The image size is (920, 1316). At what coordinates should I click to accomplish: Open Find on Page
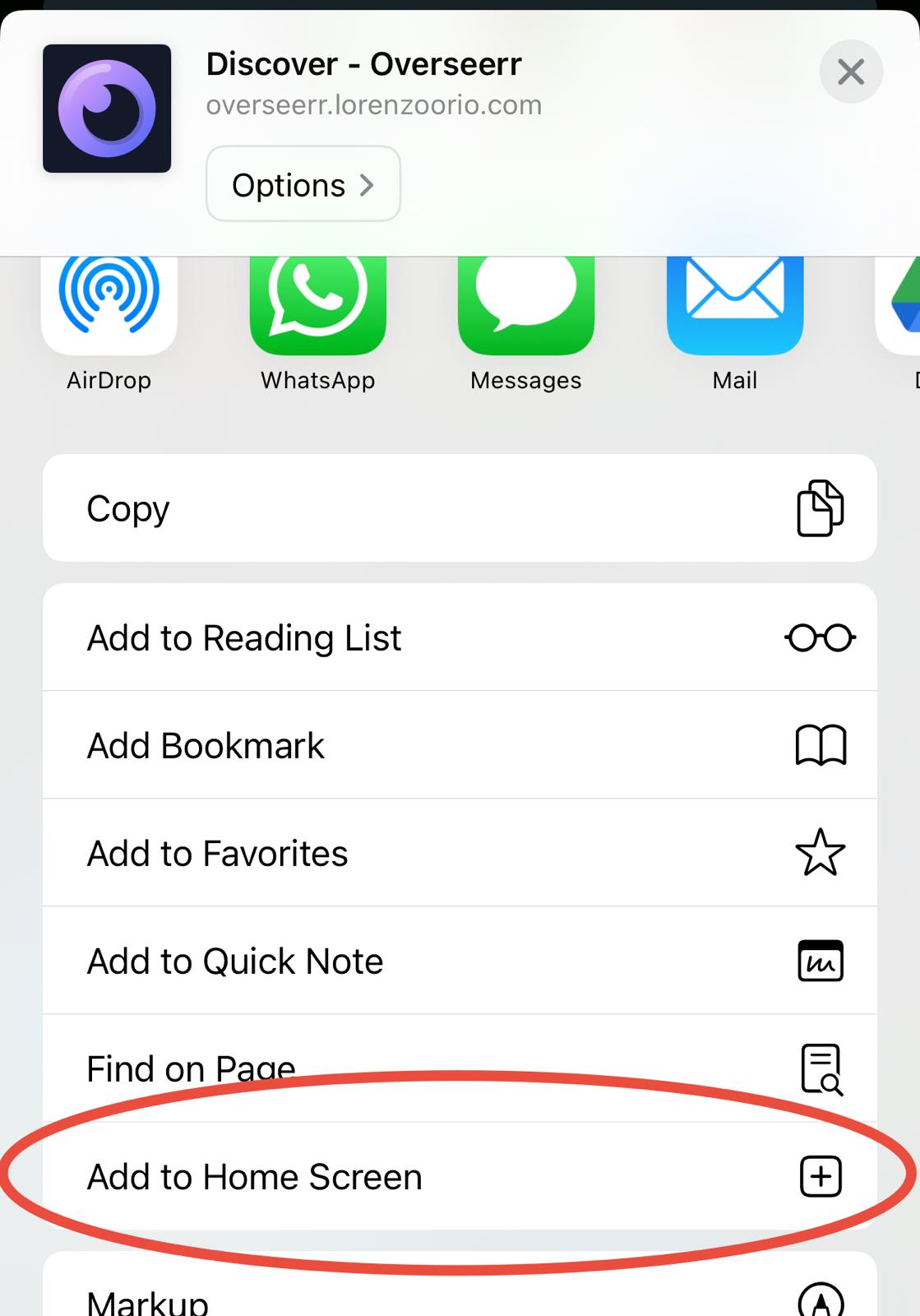[460, 1068]
